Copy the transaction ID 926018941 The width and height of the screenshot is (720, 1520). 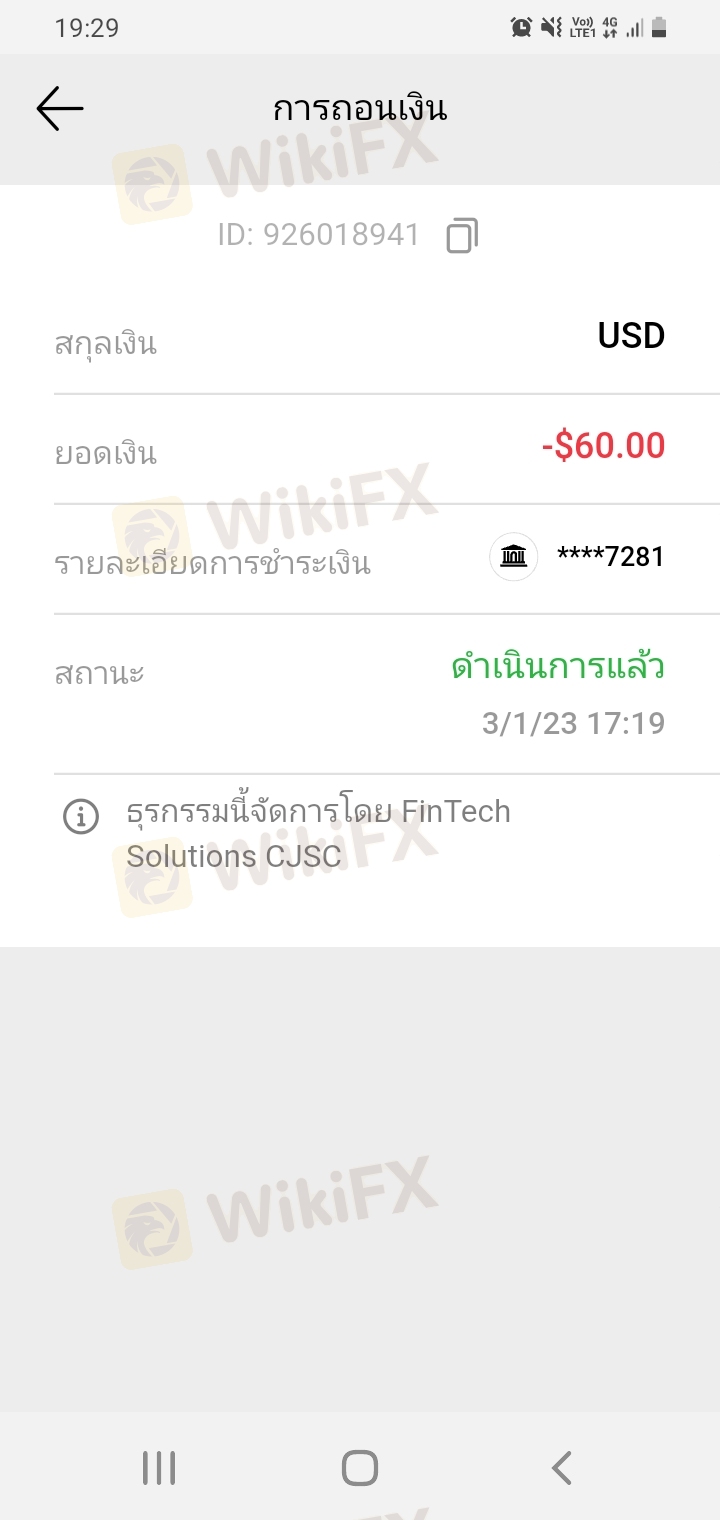click(x=462, y=235)
